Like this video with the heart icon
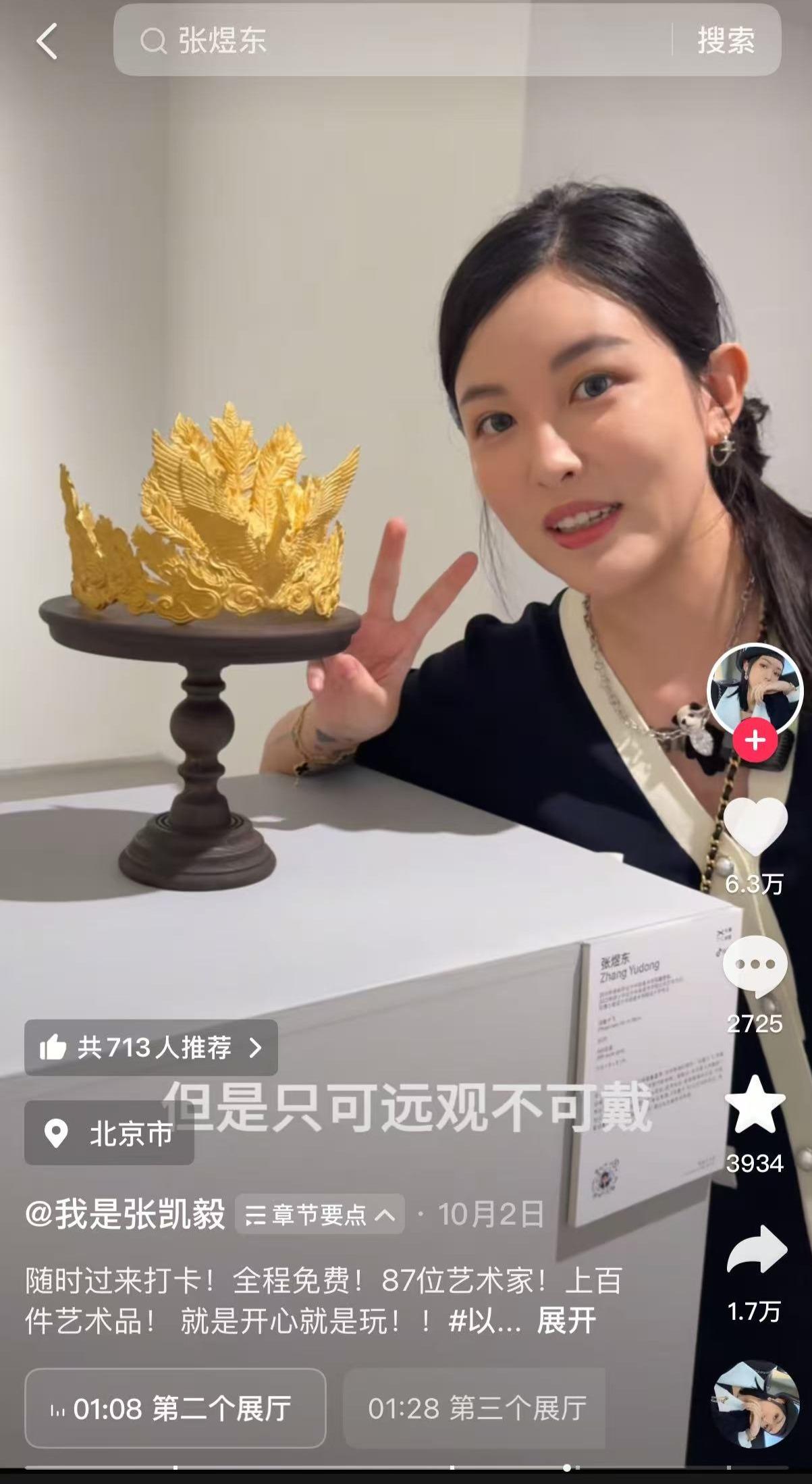The width and height of the screenshot is (812, 1484). click(x=755, y=827)
